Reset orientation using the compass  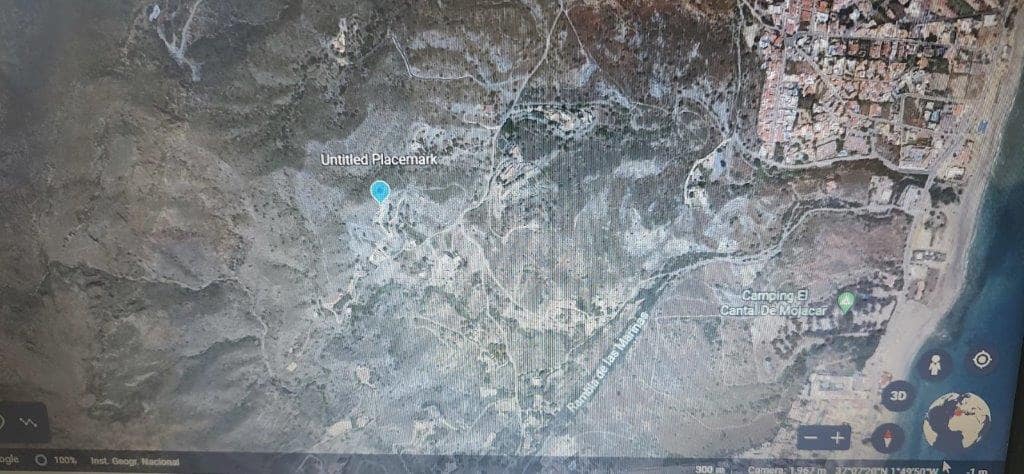[886, 437]
